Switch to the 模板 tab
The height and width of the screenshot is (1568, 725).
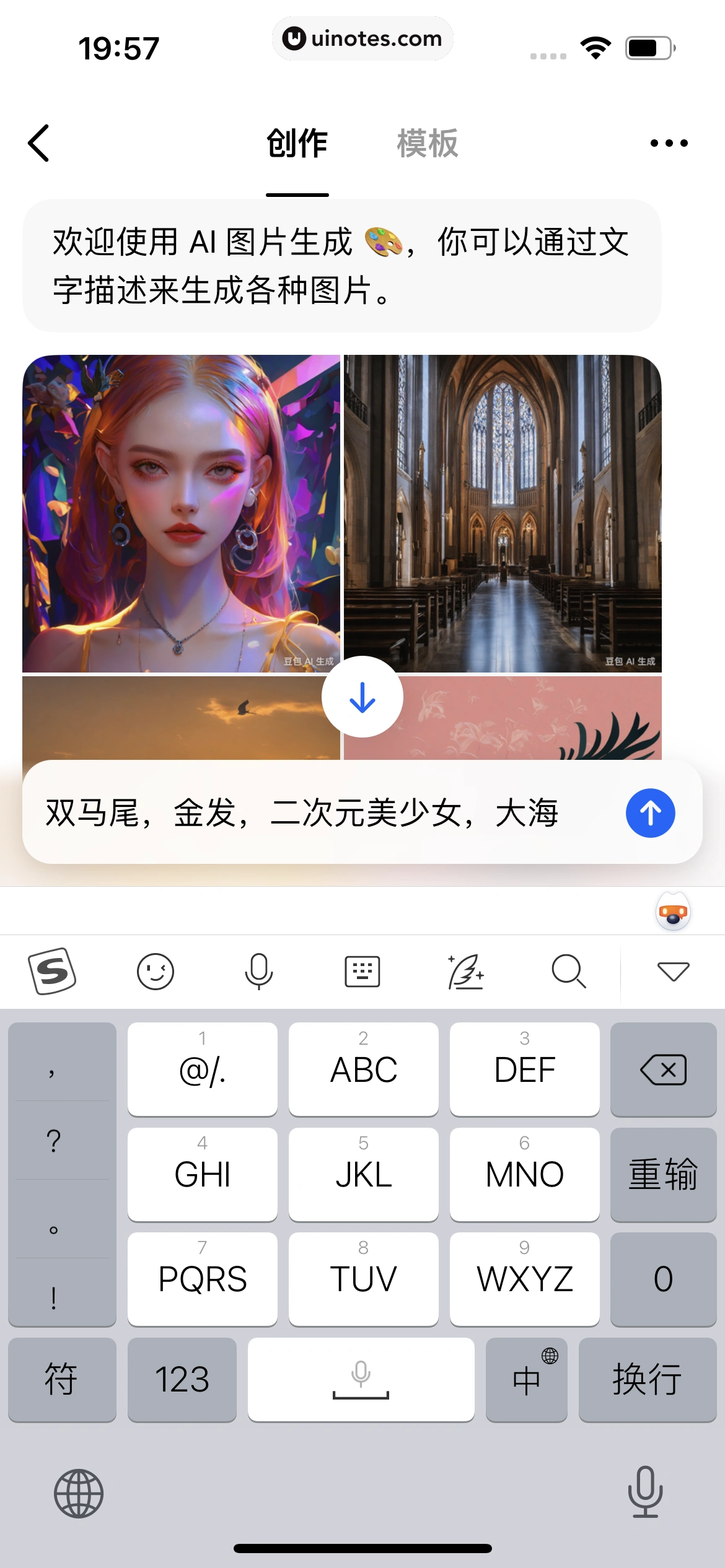tap(428, 144)
